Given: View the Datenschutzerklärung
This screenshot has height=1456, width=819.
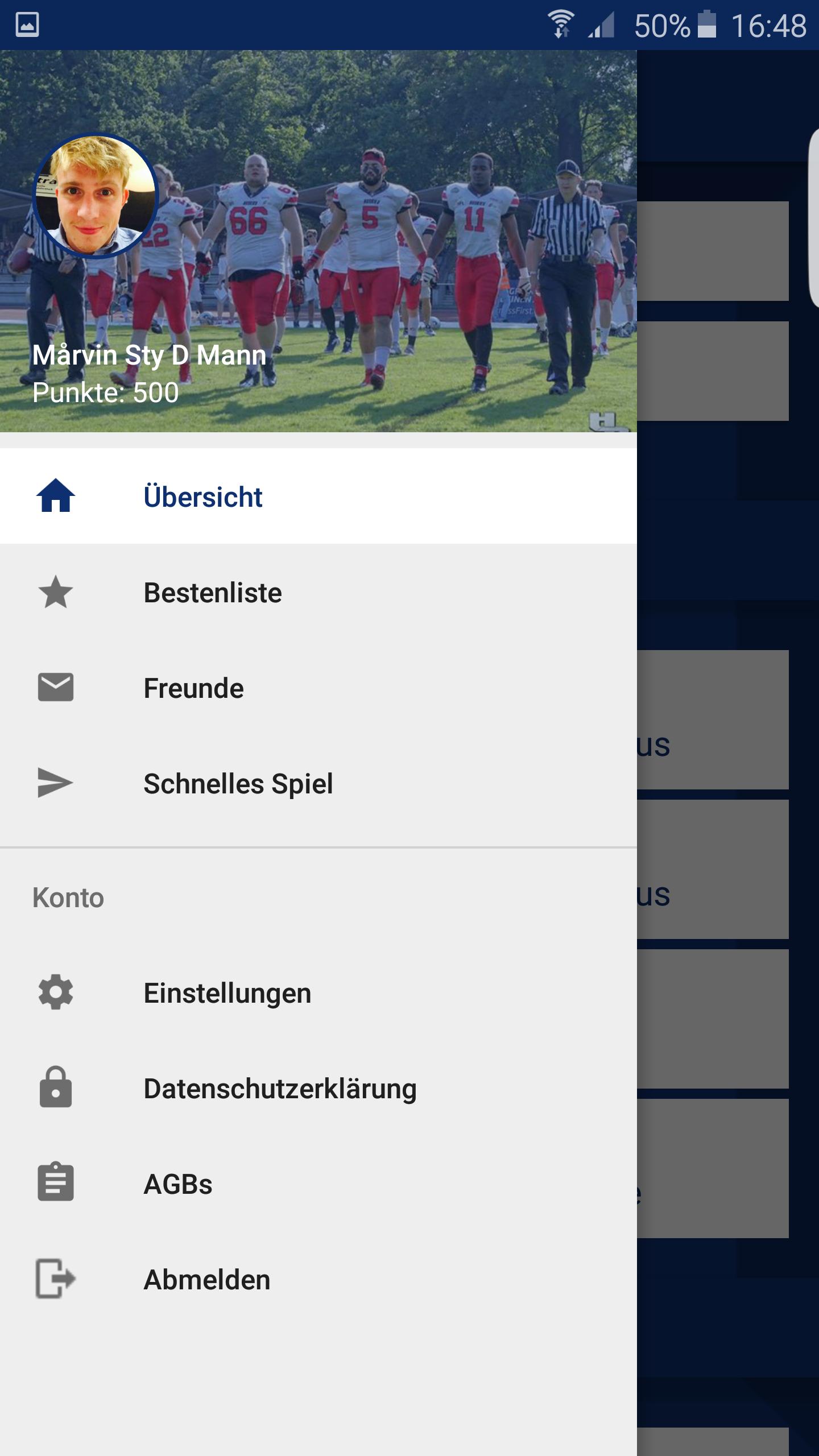Looking at the screenshot, I should point(280,1089).
